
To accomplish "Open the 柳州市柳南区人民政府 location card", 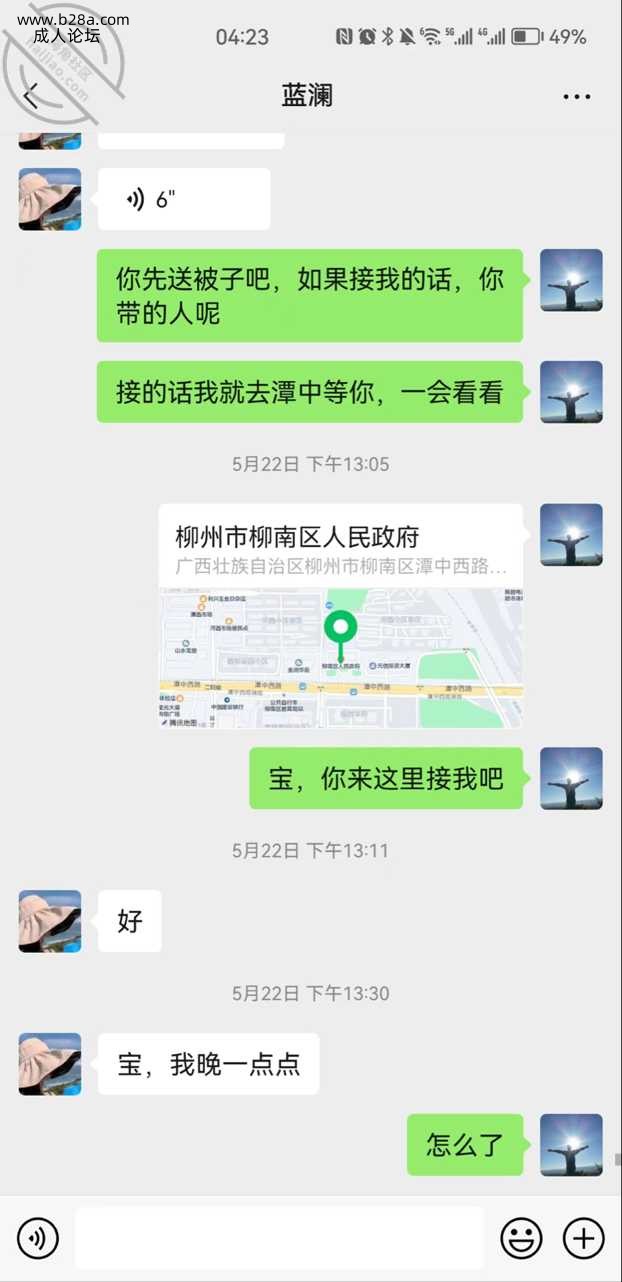I will pyautogui.click(x=340, y=615).
